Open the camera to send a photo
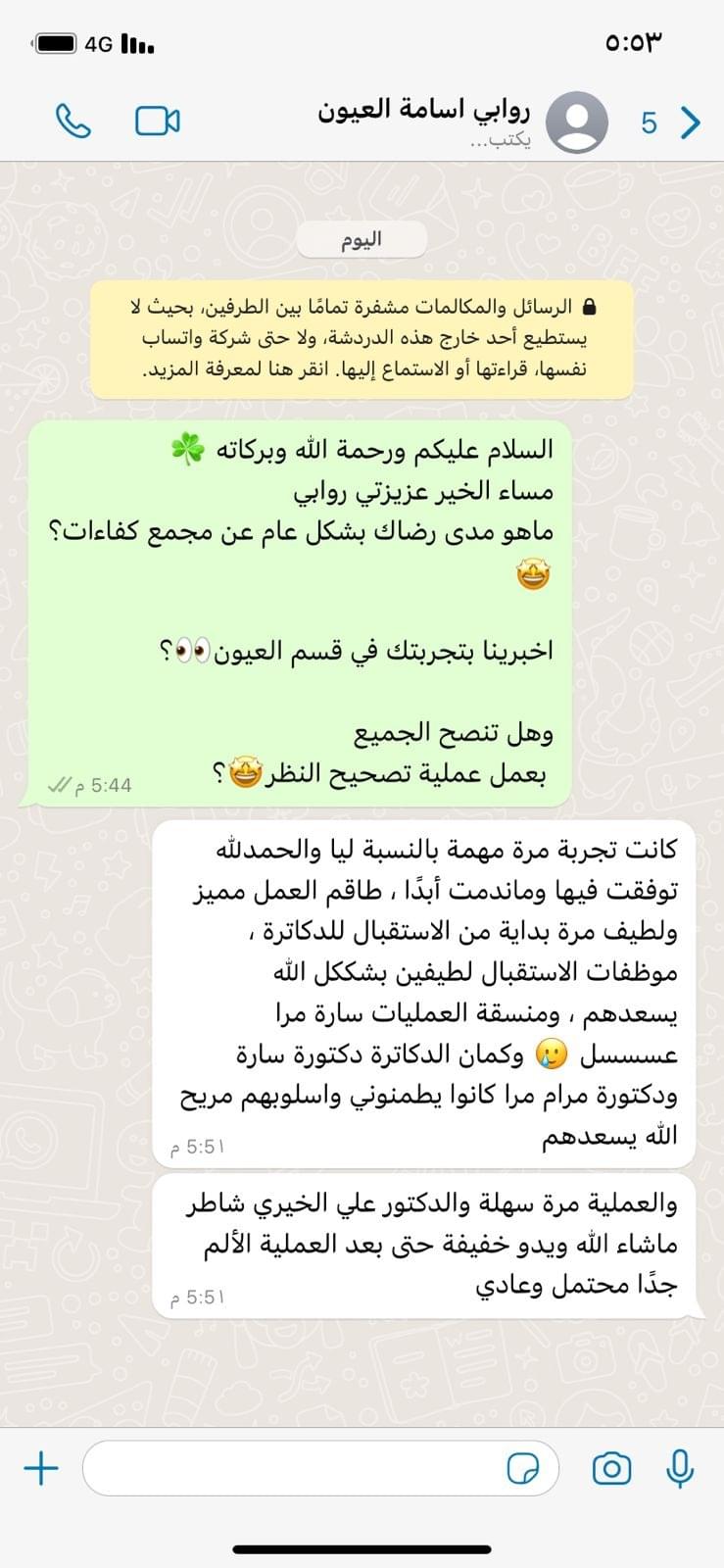Image resolution: width=724 pixels, height=1568 pixels. [x=611, y=1468]
